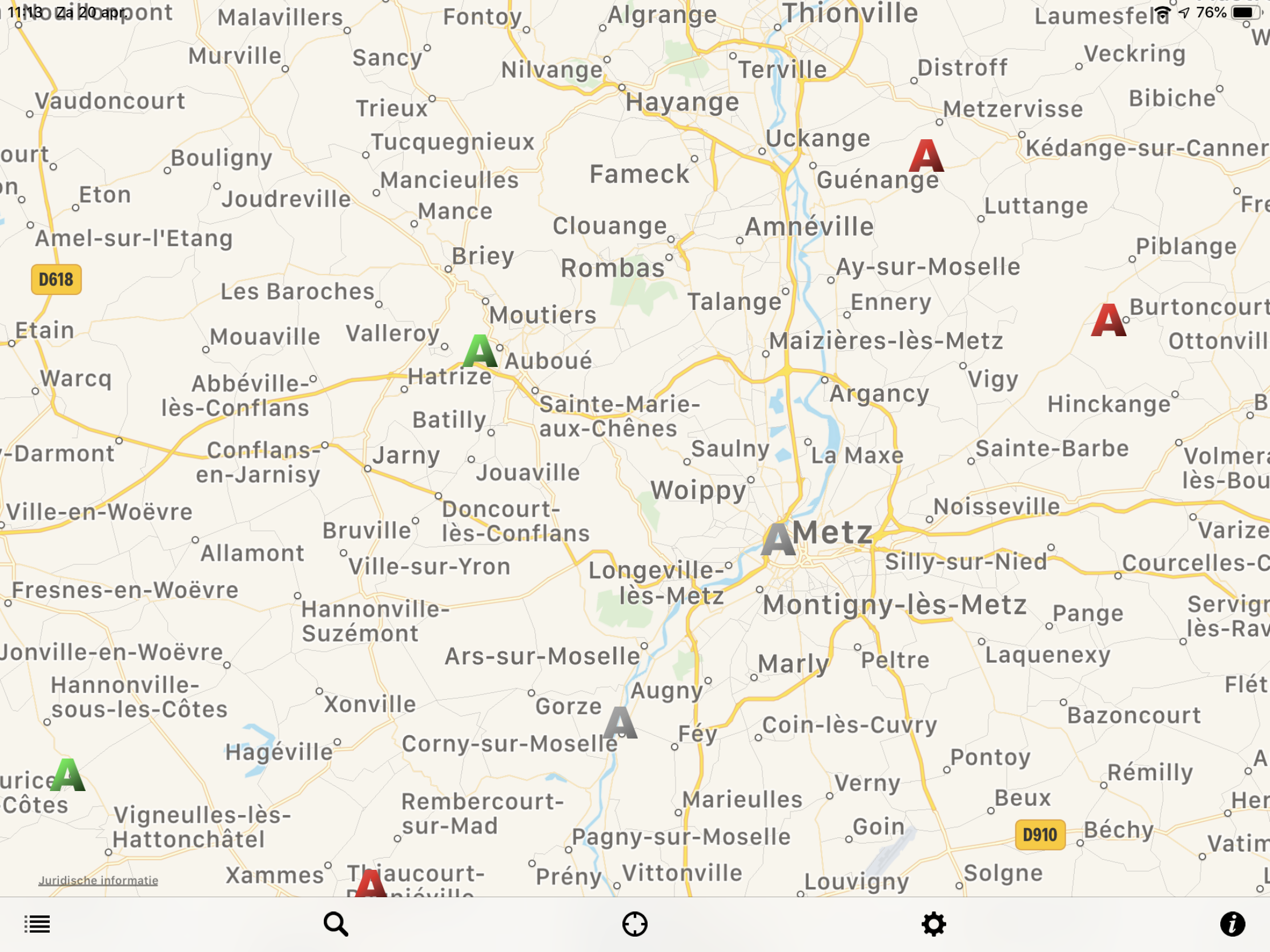Select the green A marker near Auboué
The width and height of the screenshot is (1270, 952).
point(480,351)
